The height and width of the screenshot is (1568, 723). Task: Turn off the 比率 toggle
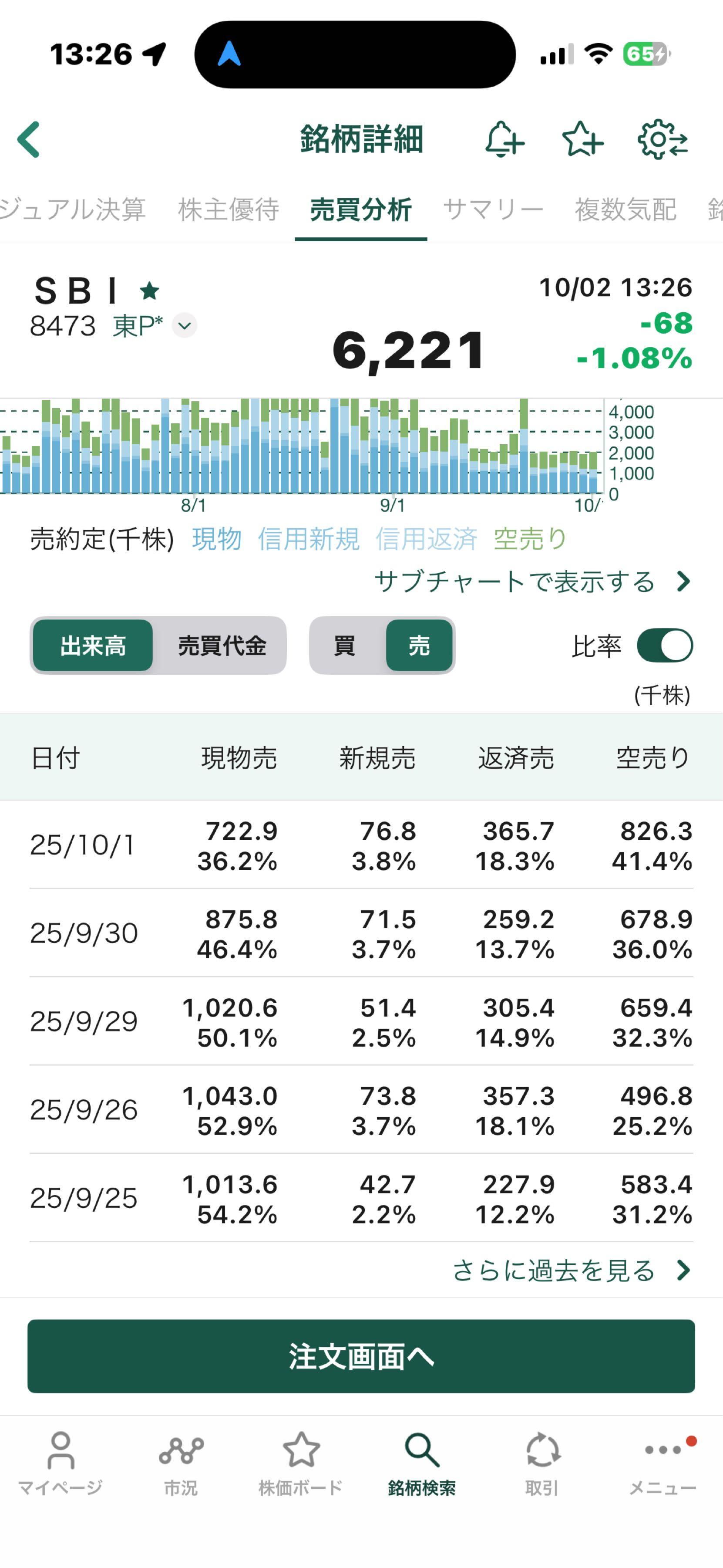664,645
